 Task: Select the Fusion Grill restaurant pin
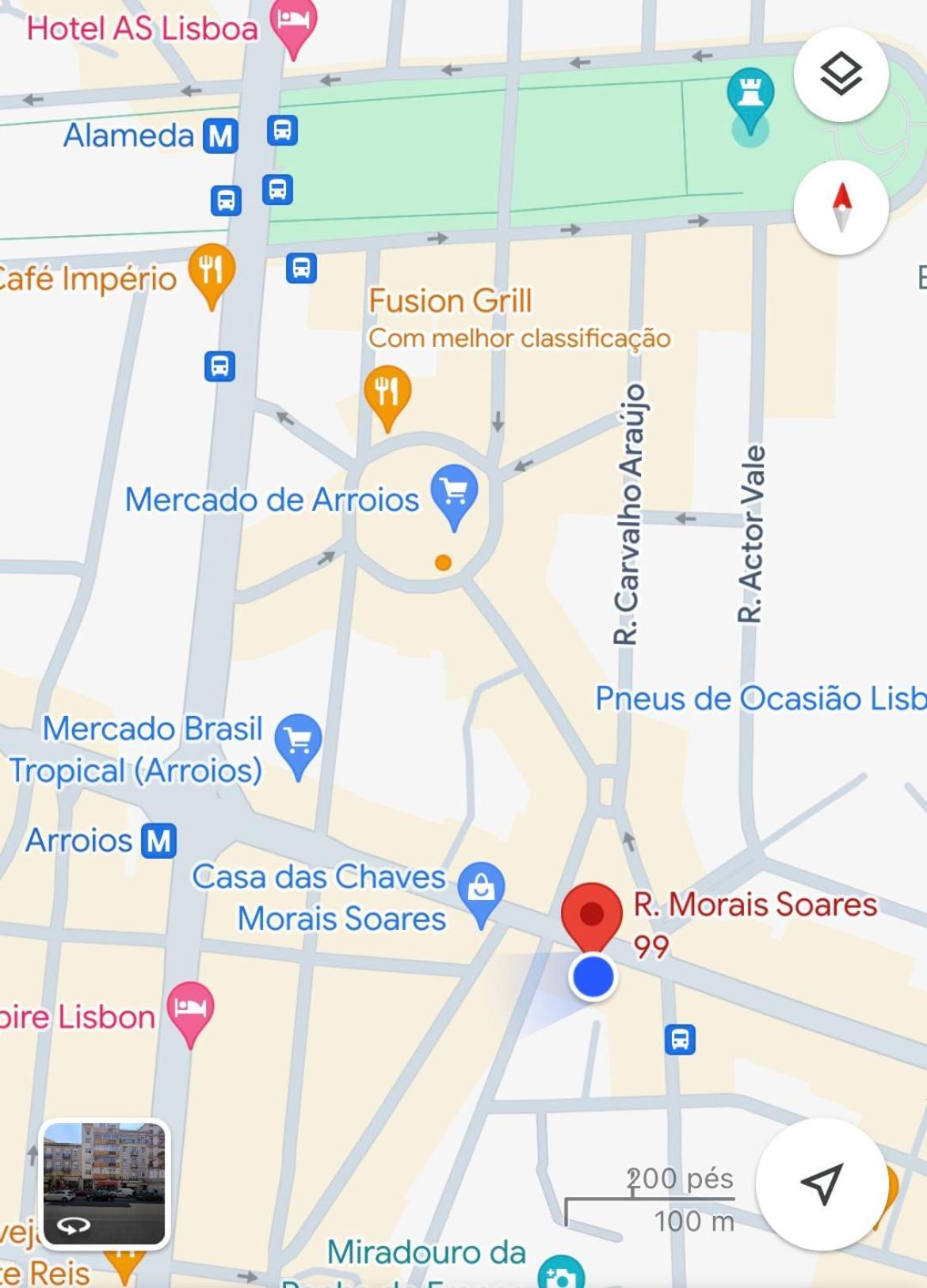387,394
